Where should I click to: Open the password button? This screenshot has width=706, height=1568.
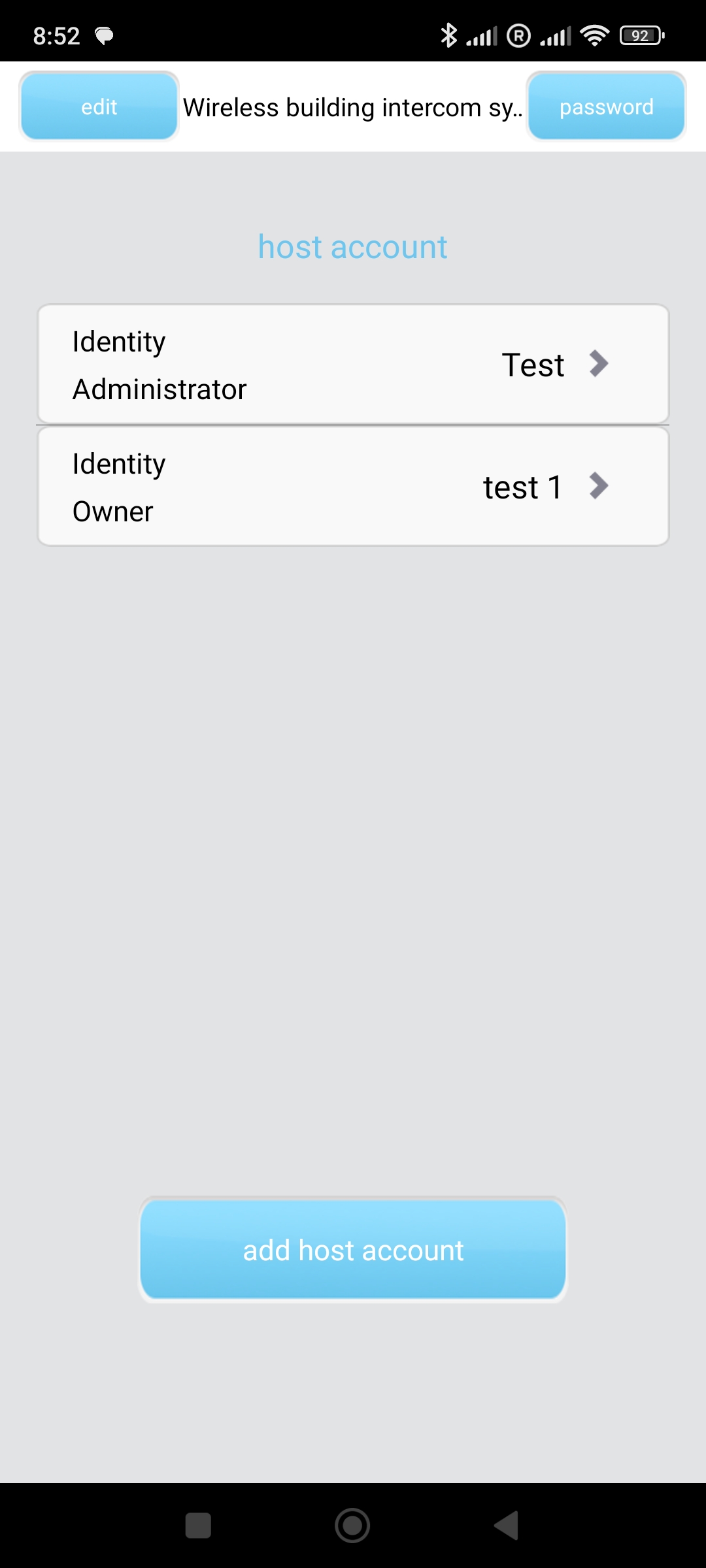click(x=606, y=106)
